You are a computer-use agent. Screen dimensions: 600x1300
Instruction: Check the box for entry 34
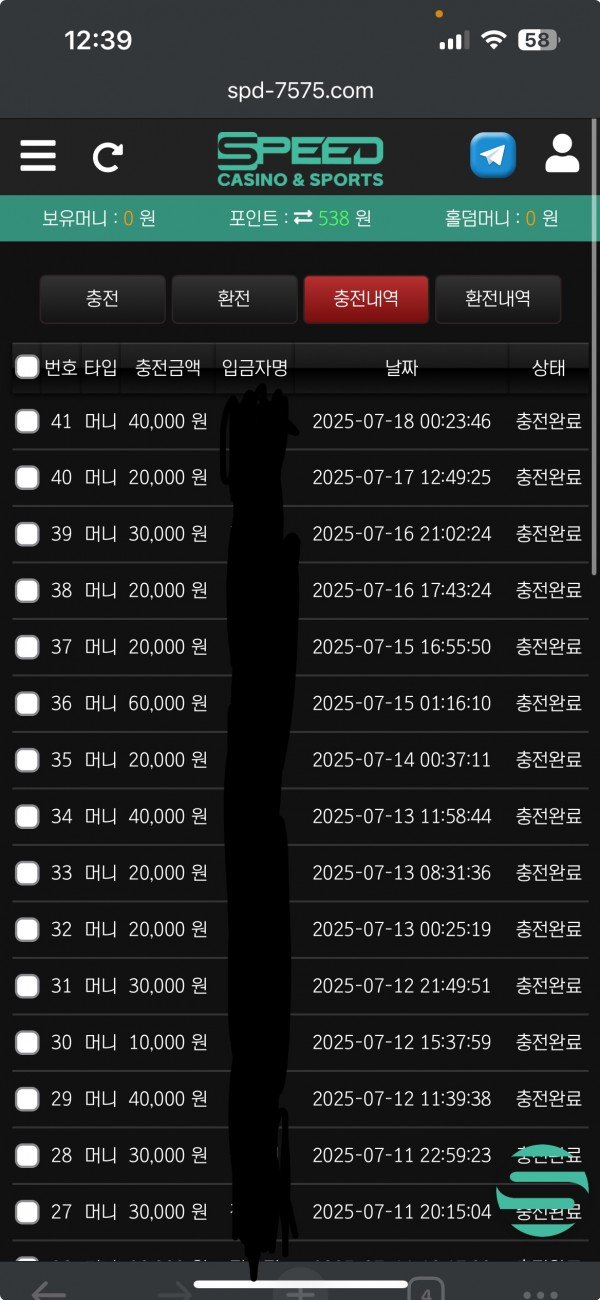(27, 817)
